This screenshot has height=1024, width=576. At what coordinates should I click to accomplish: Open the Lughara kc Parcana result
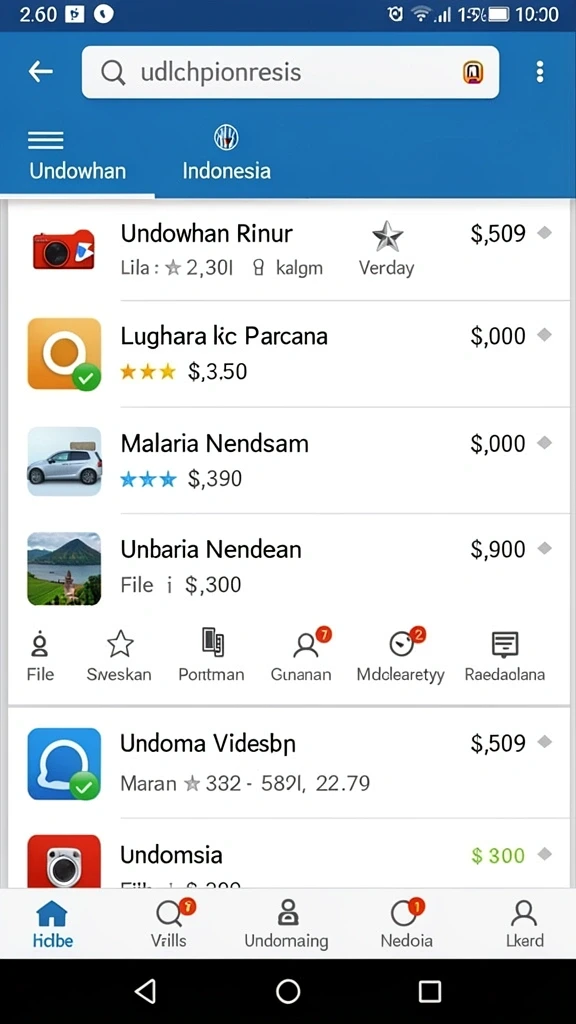[x=289, y=353]
